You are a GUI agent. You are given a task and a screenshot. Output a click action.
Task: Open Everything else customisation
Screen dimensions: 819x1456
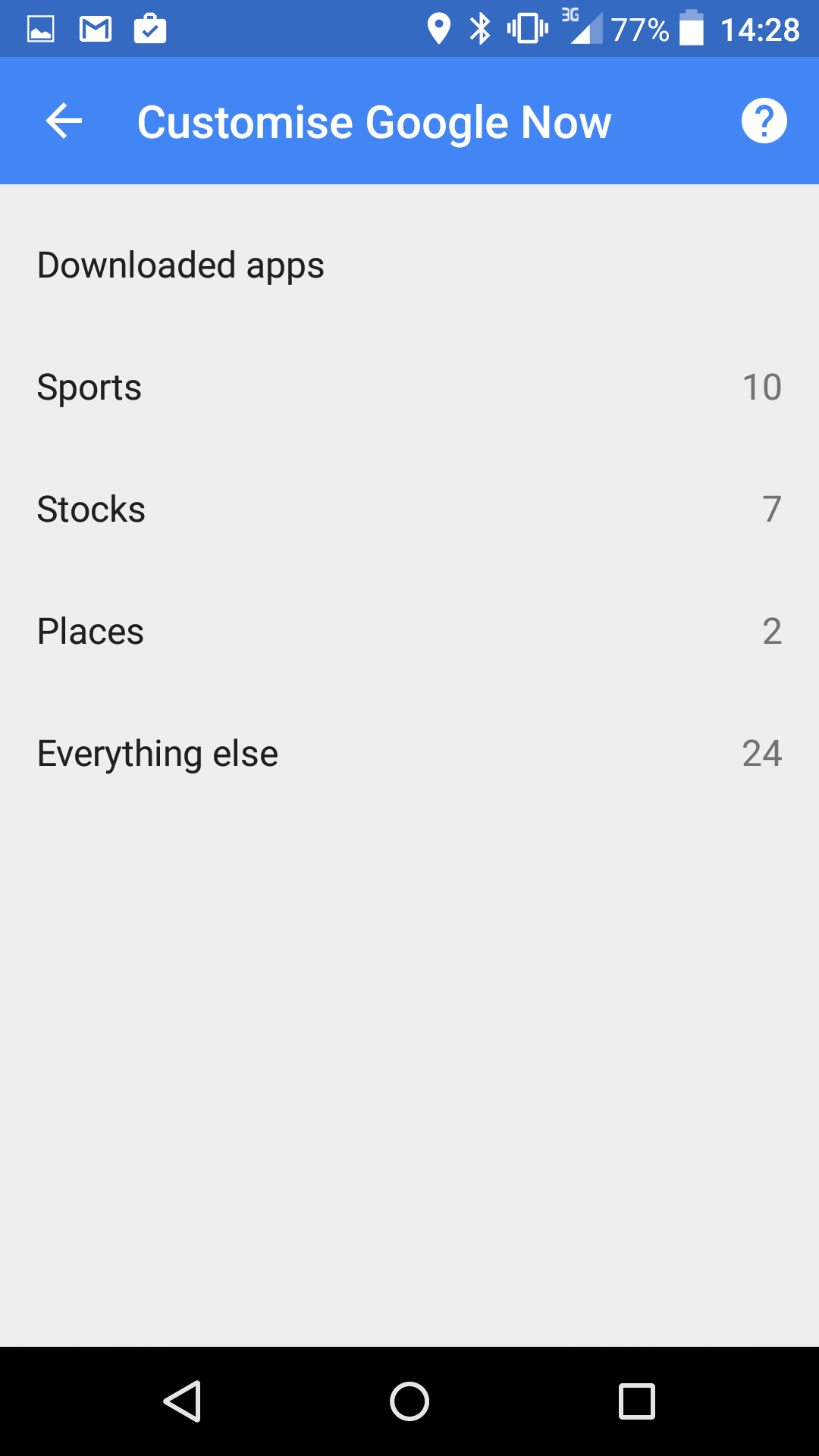tap(409, 753)
